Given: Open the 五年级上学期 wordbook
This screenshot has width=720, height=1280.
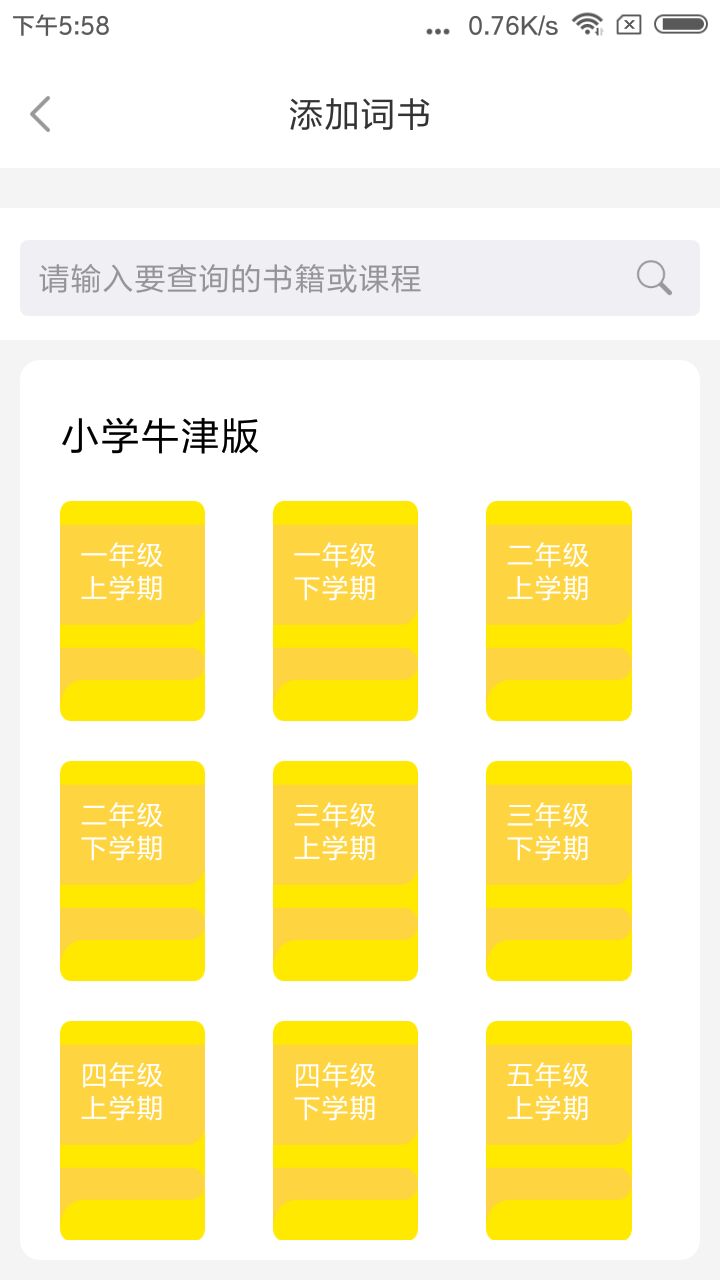Looking at the screenshot, I should coord(558,1130).
